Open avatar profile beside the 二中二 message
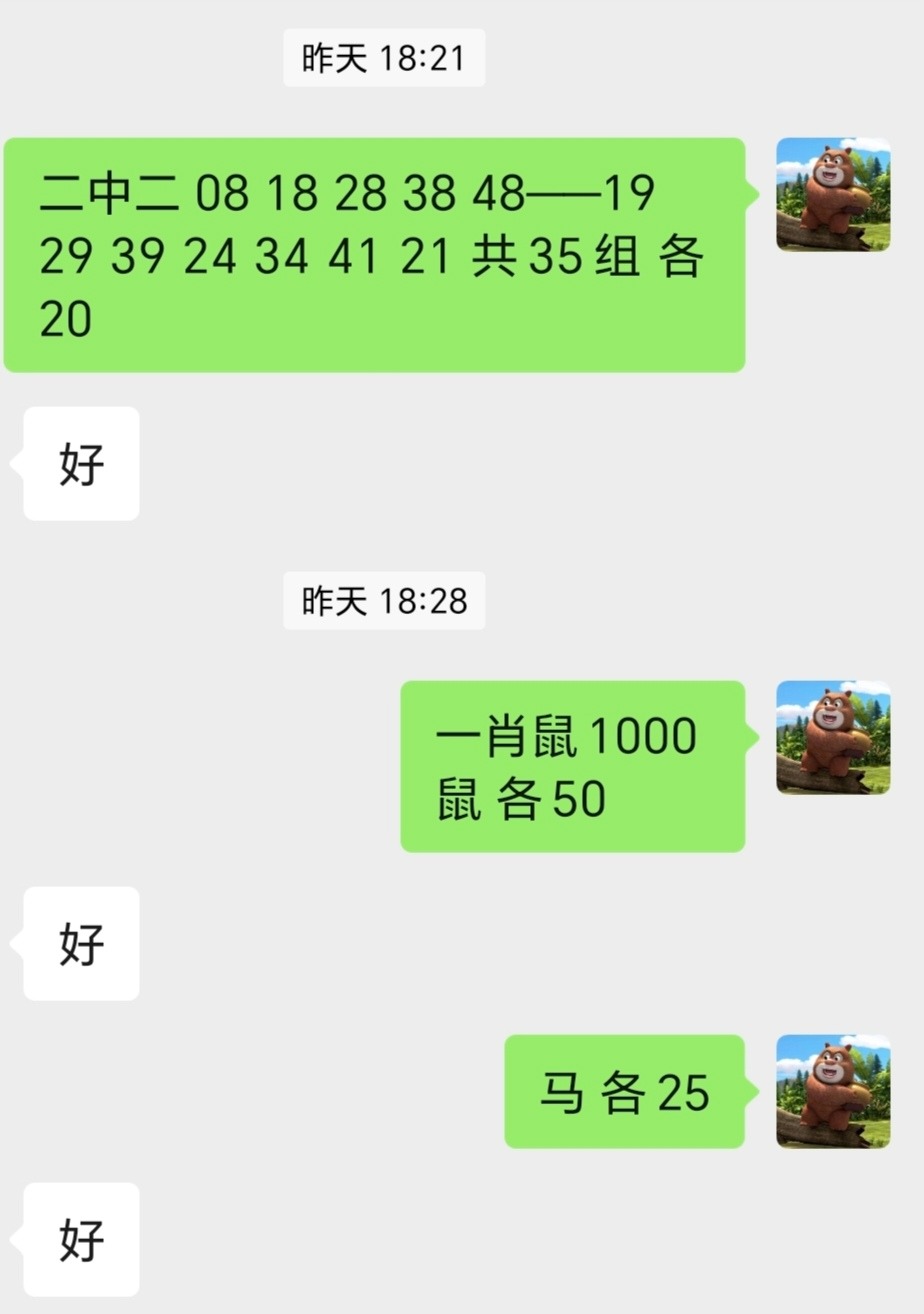 (833, 194)
